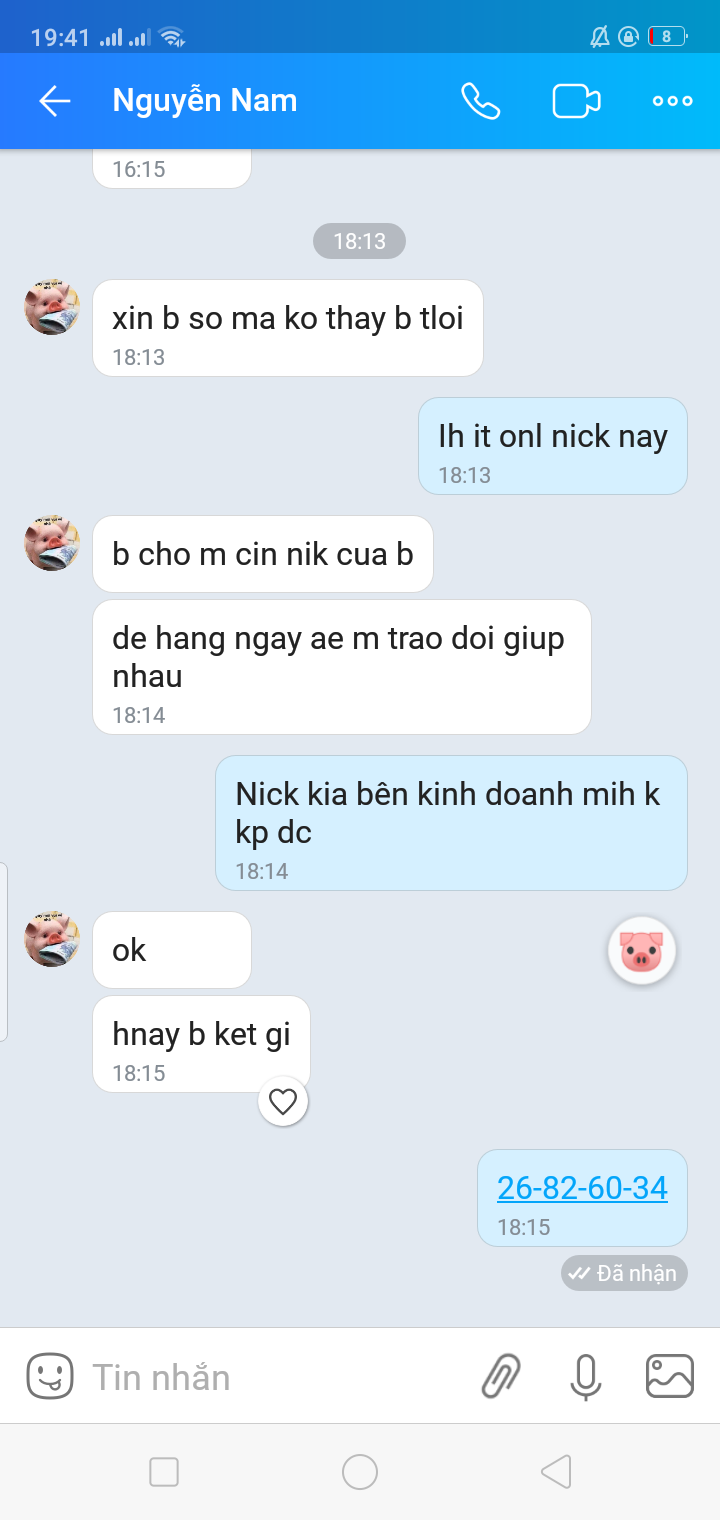
Task: Open the photo gallery picker
Action: pyautogui.click(x=670, y=1376)
